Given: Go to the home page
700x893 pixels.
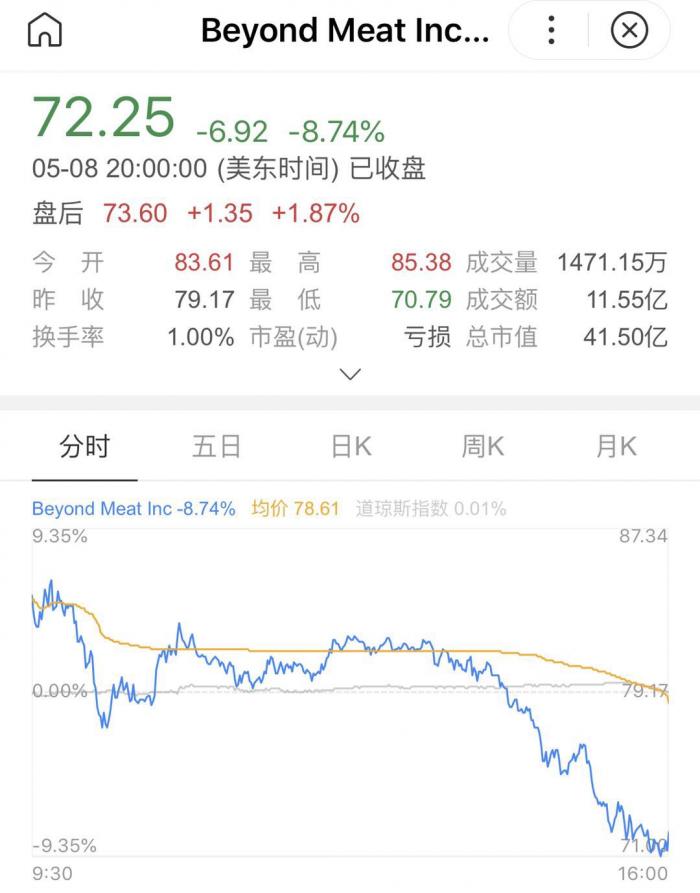Looking at the screenshot, I should (x=44, y=31).
